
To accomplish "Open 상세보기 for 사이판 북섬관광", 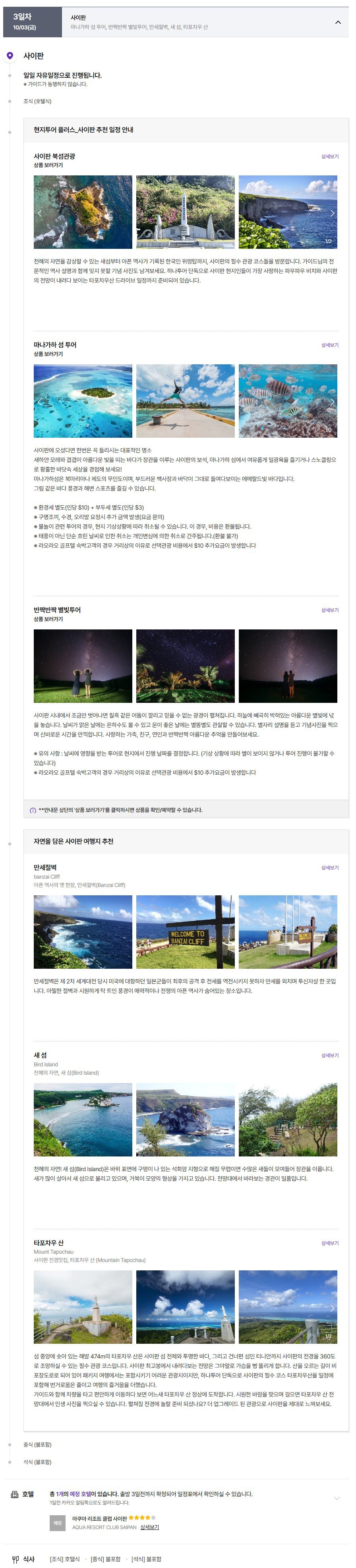I will (329, 156).
